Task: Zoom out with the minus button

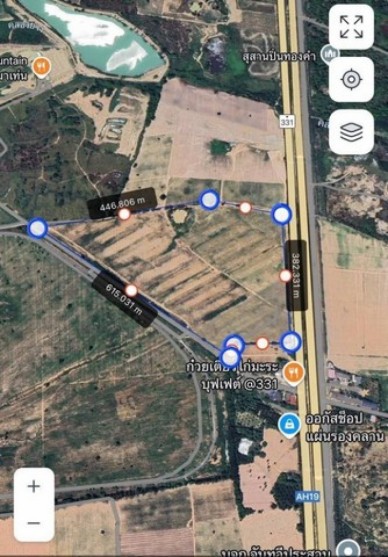Action: coord(34,523)
